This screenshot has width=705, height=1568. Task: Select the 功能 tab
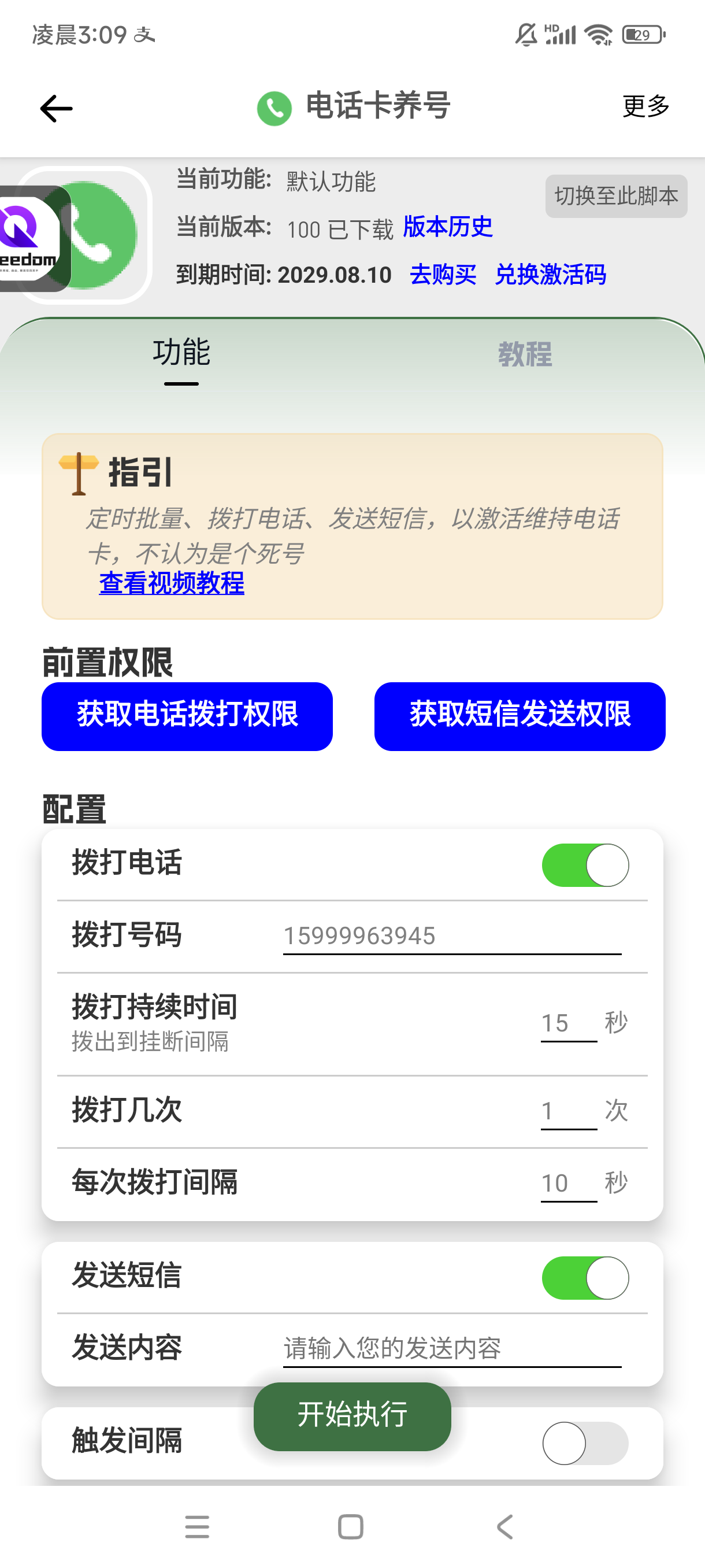[181, 353]
